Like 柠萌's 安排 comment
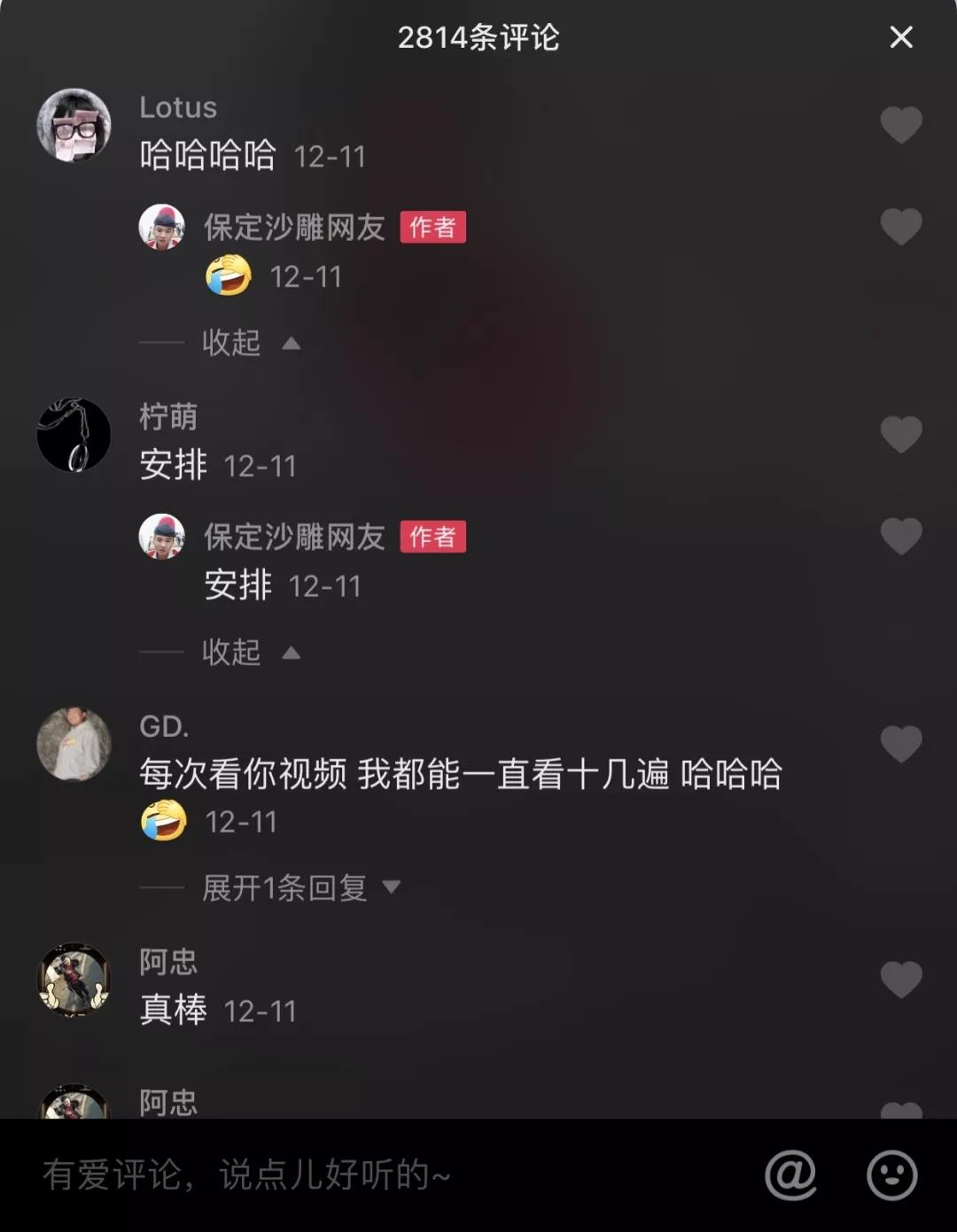This screenshot has height=1232, width=957. tap(900, 434)
